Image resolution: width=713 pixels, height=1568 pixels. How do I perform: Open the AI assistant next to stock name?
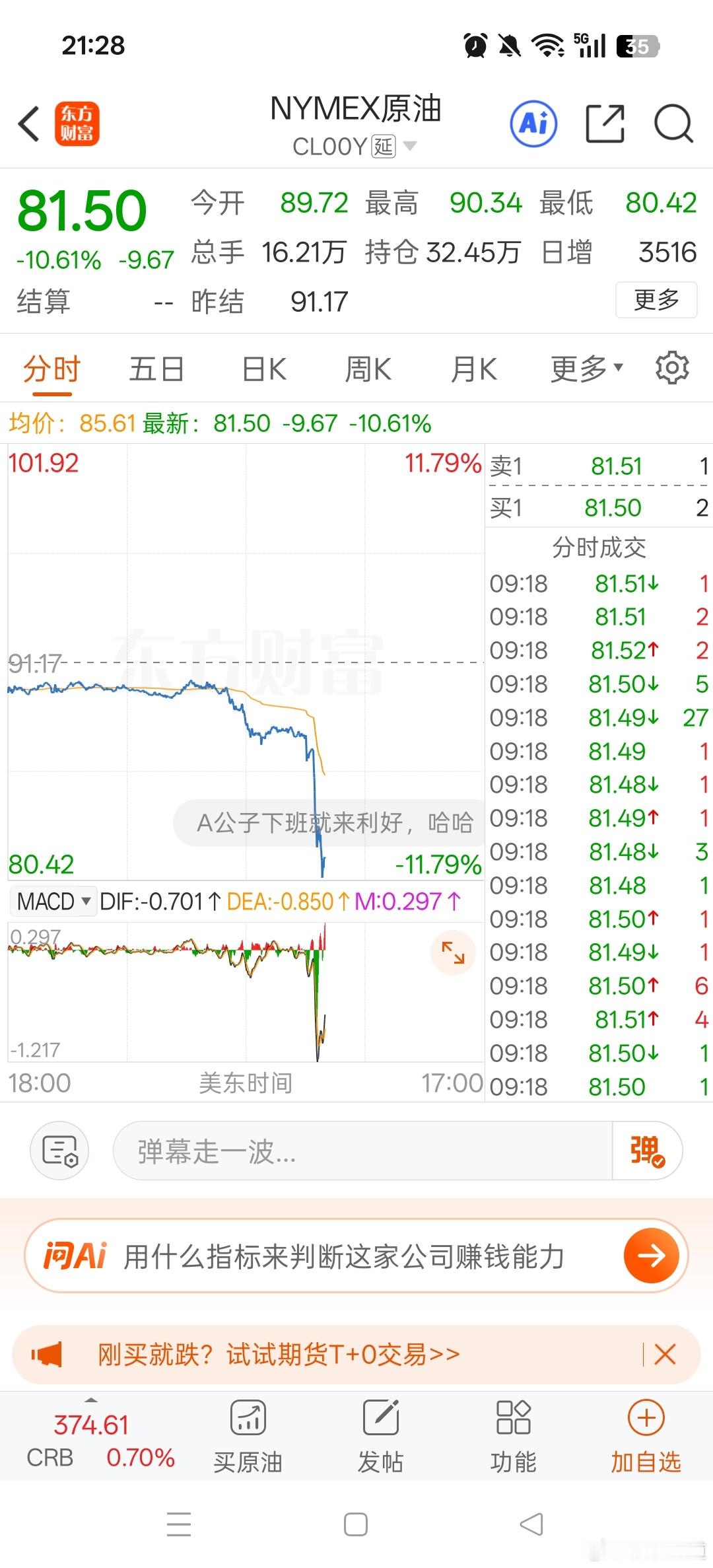pos(533,124)
